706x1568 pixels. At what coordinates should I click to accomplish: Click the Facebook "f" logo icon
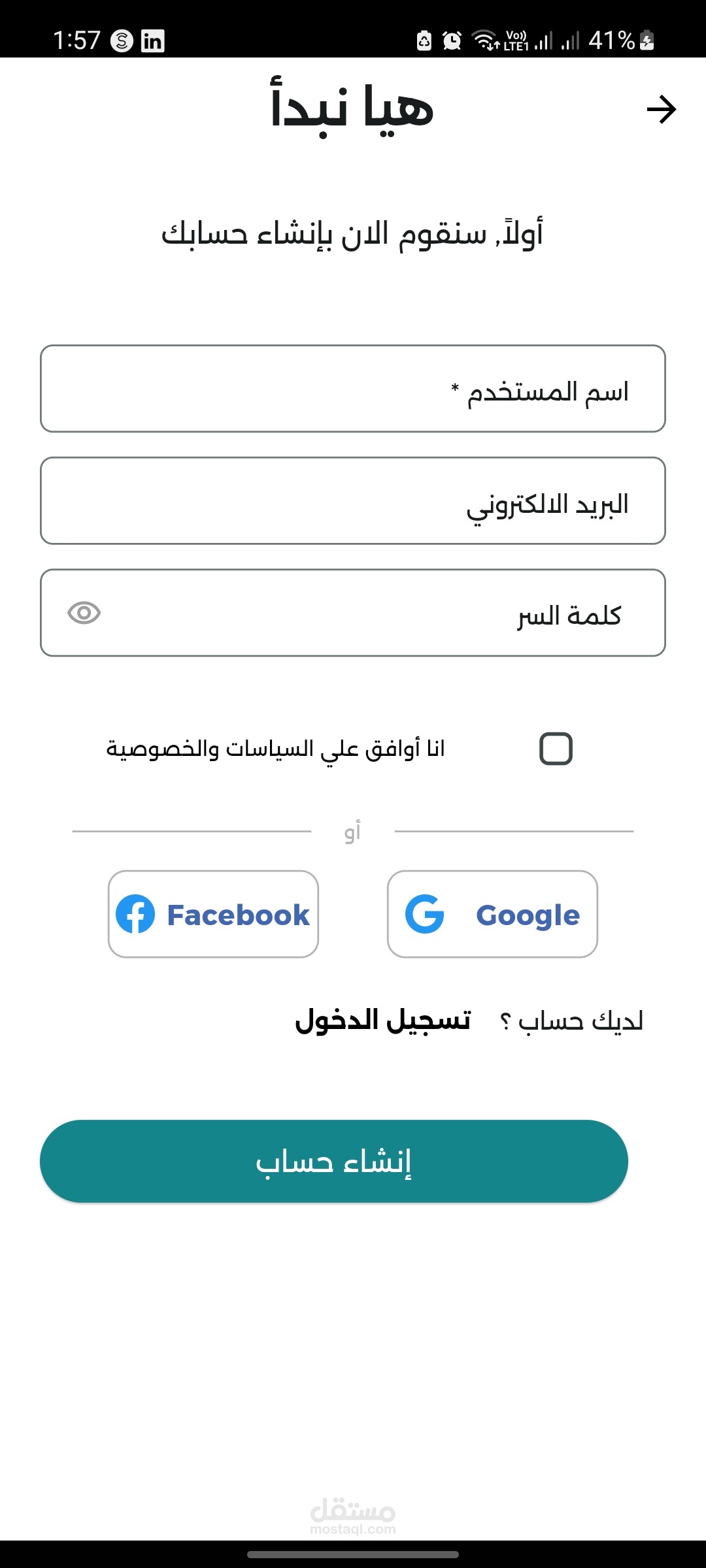tap(137, 915)
